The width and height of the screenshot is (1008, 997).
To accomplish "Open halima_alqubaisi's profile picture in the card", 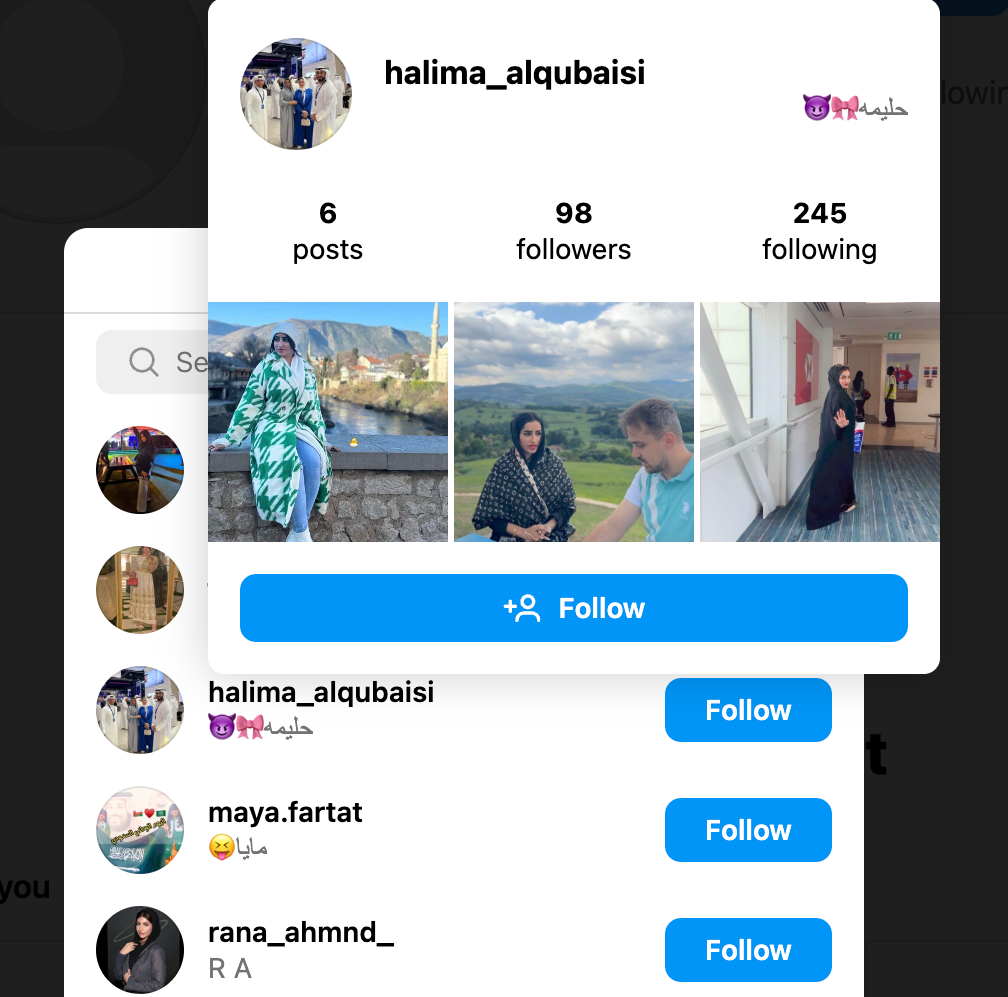I will (x=296, y=94).
